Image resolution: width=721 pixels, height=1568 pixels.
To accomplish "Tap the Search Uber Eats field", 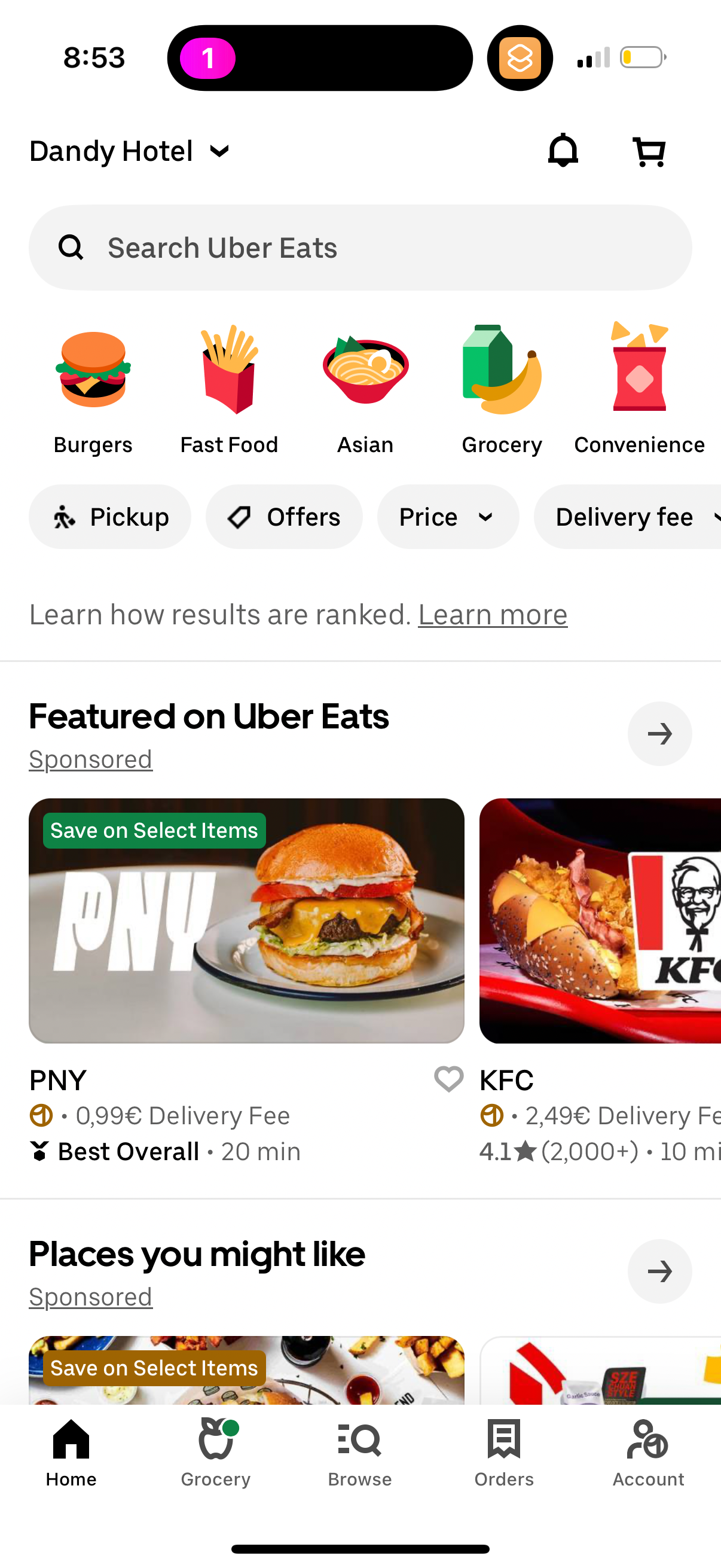I will point(360,247).
